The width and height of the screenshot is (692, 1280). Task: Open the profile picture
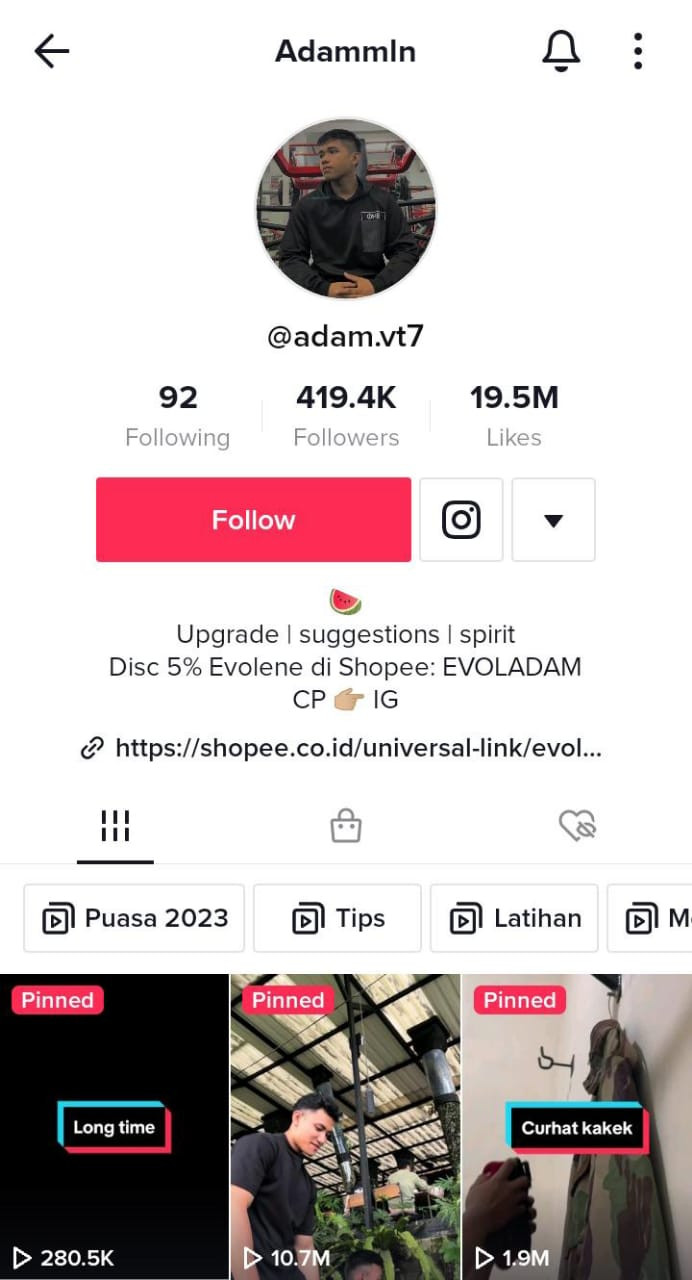click(346, 208)
